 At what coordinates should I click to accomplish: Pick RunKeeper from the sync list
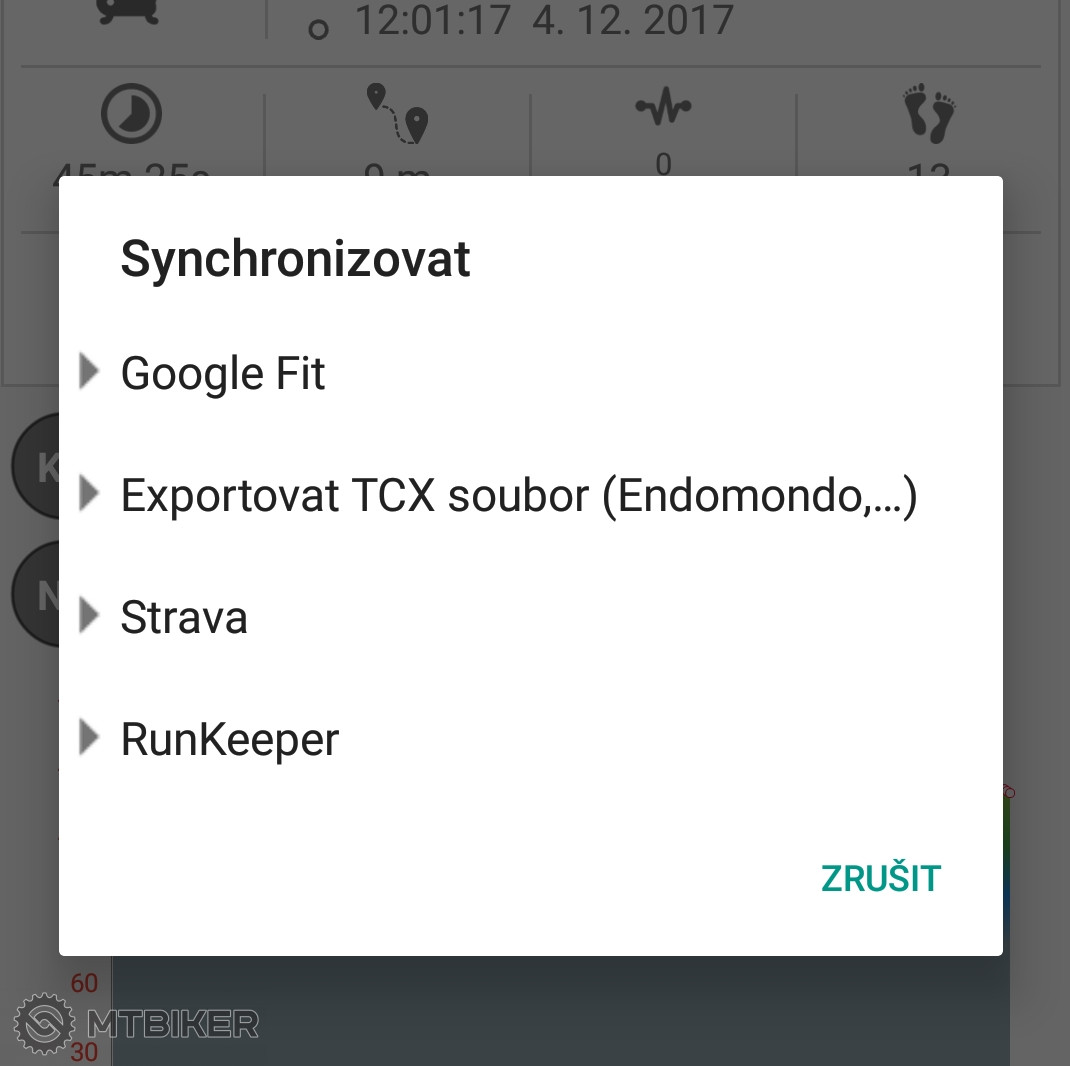[230, 740]
